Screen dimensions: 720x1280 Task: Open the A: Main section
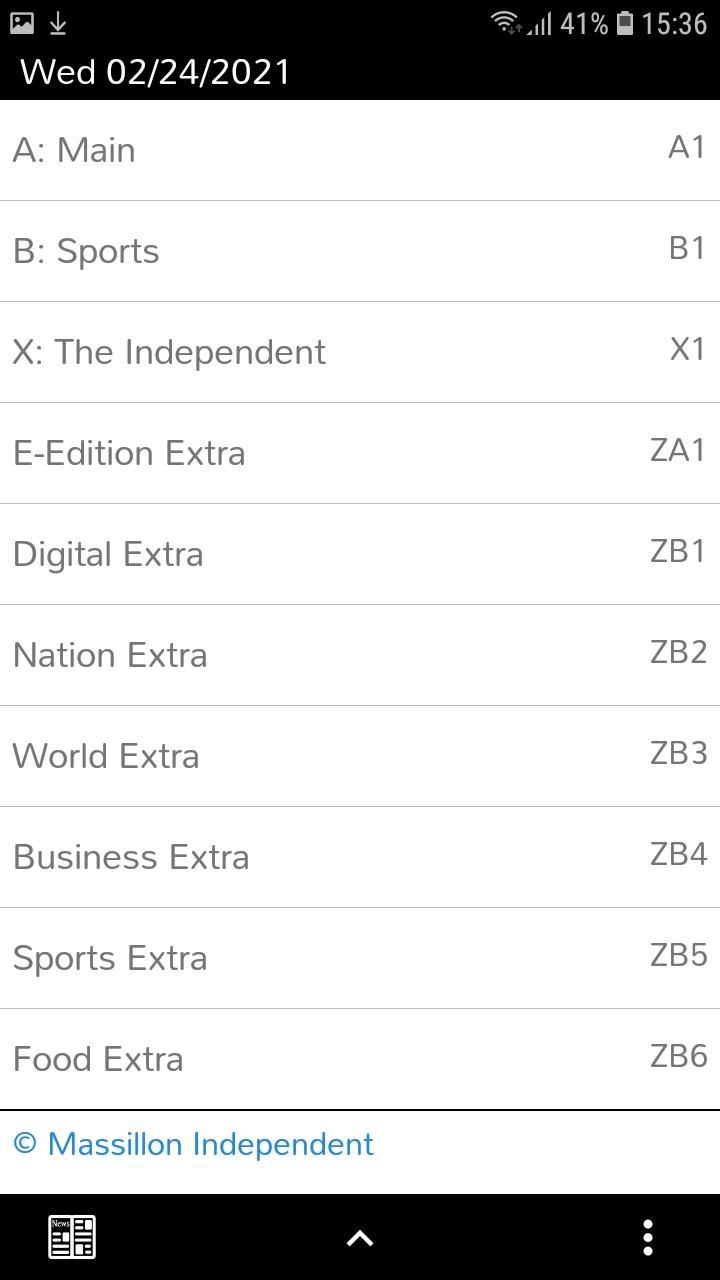(360, 150)
